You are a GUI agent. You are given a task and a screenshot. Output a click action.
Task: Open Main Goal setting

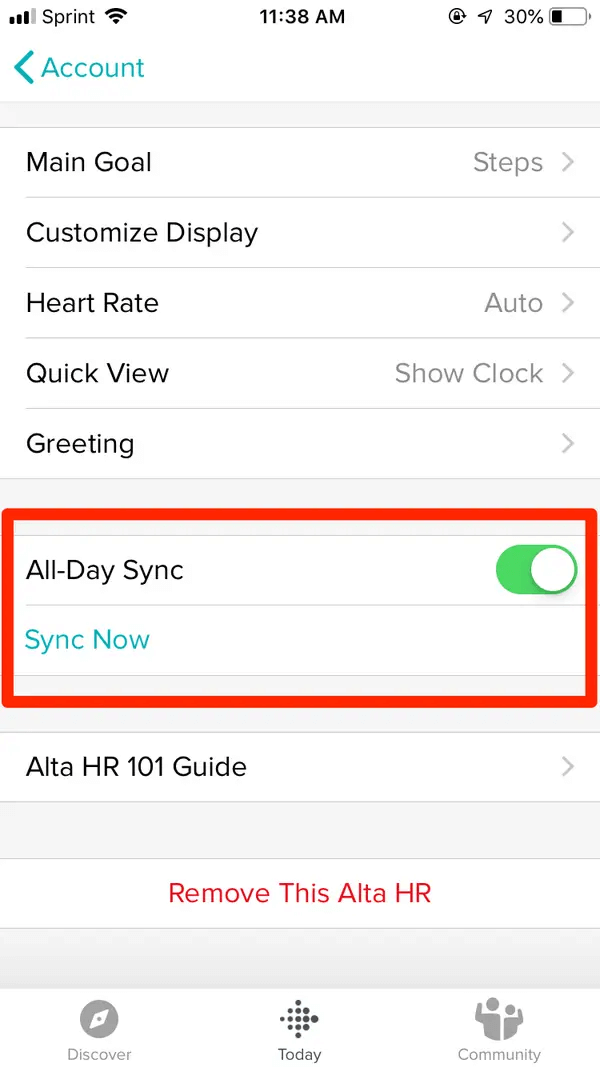click(299, 162)
